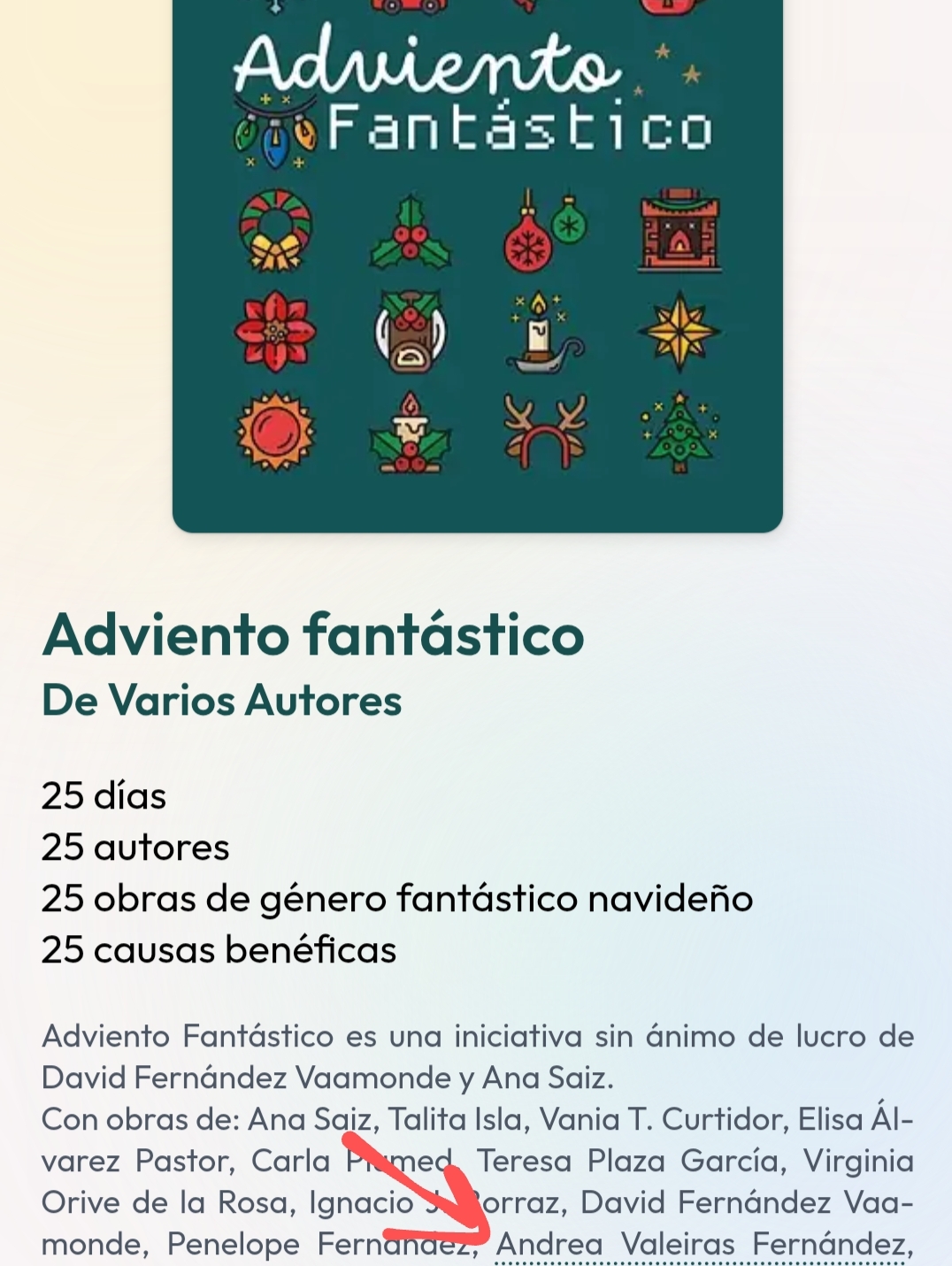Open the Andrea Valeiras Fernández author link
Image resolution: width=952 pixels, height=1266 pixels.
point(703,1244)
